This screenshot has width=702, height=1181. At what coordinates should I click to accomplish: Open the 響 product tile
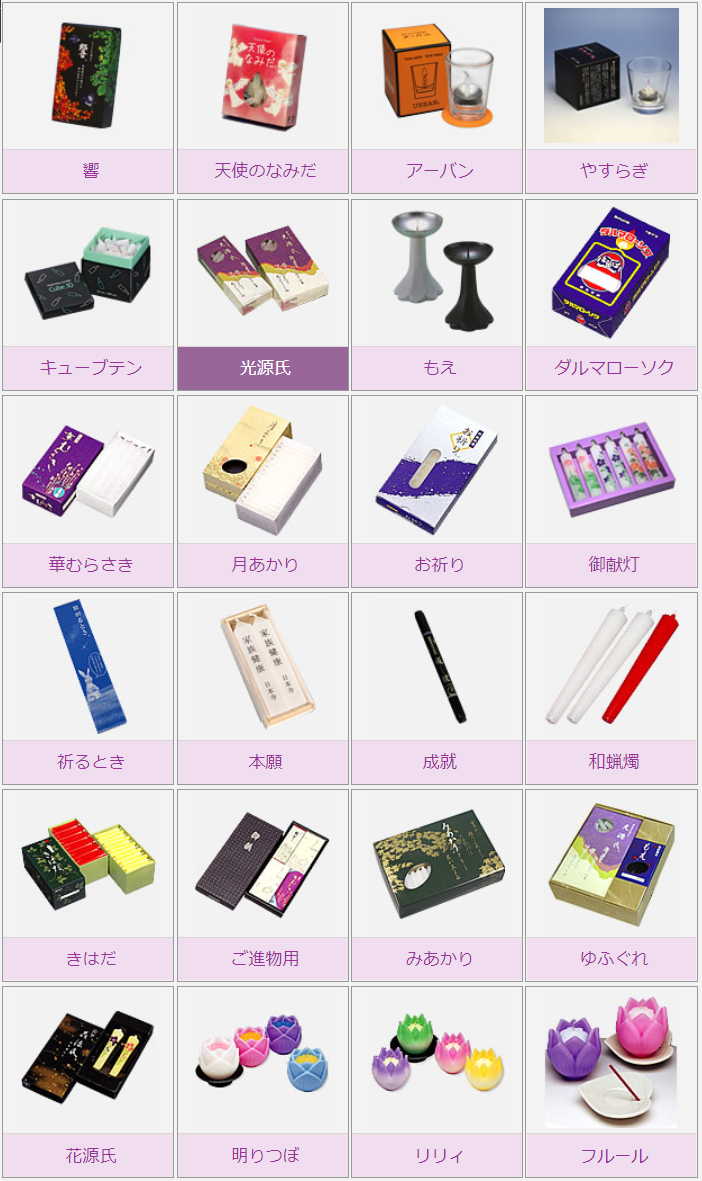point(88,97)
